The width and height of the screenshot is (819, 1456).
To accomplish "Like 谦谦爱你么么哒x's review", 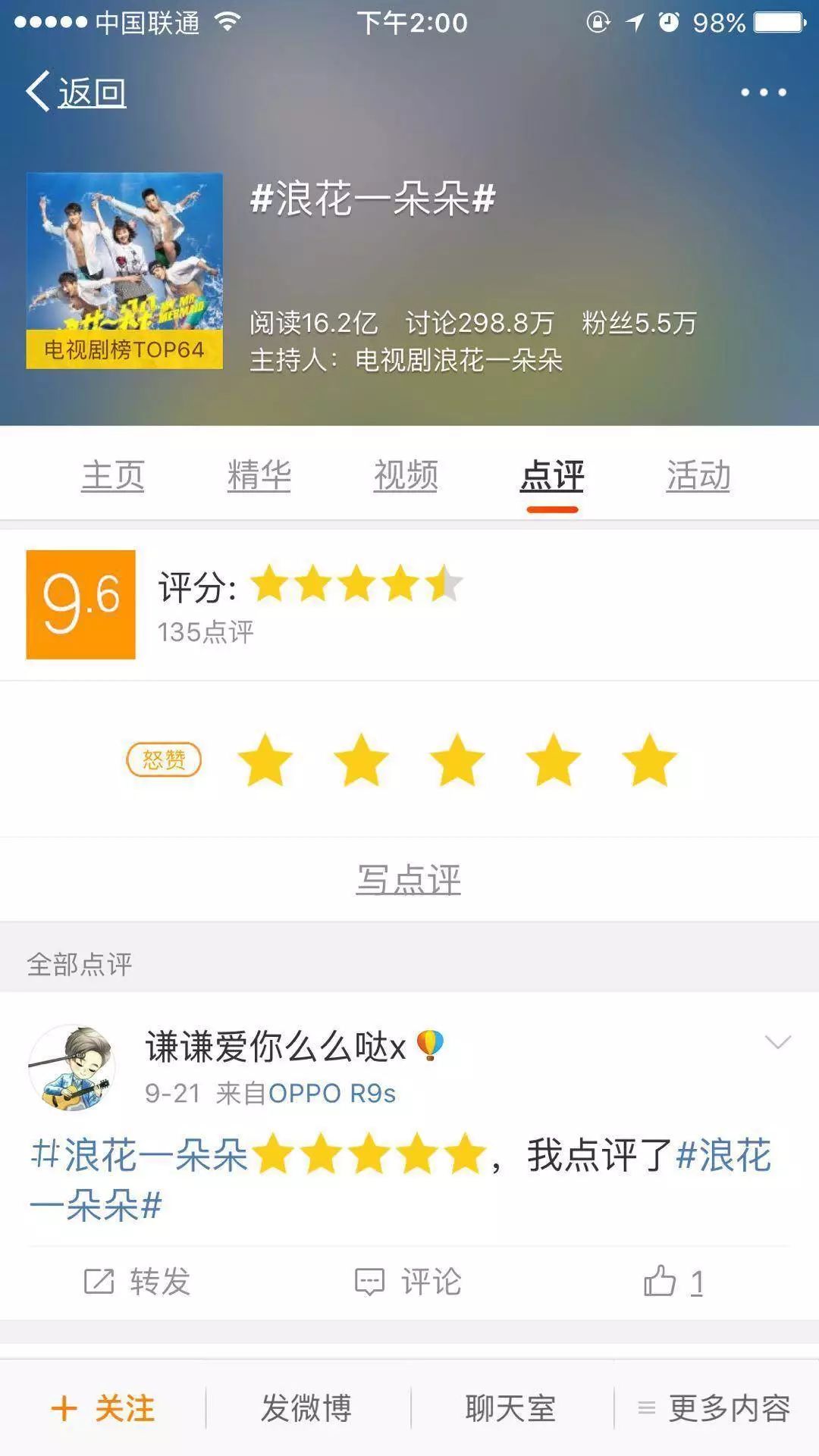I will tap(673, 1282).
